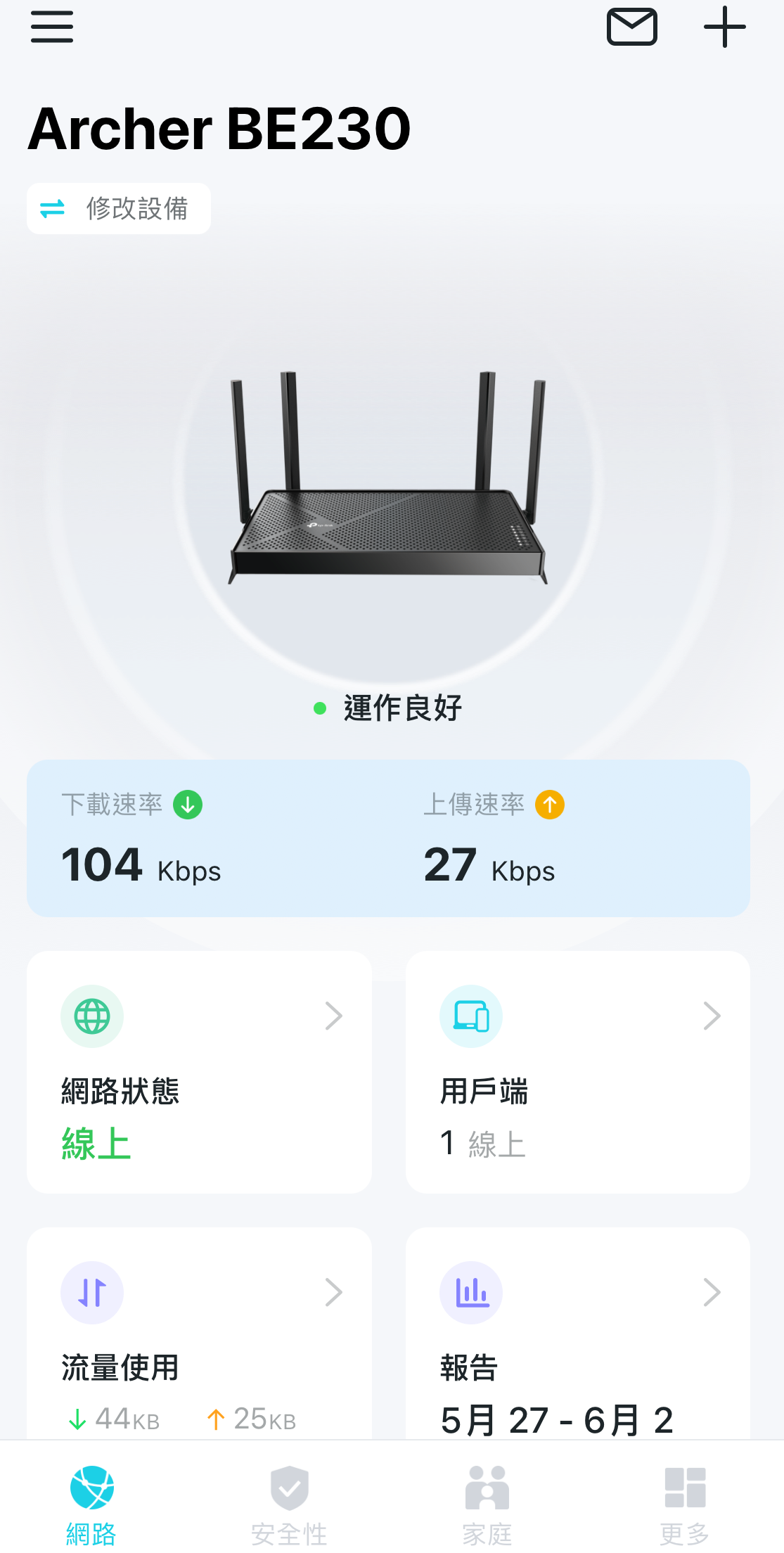This screenshot has width=784, height=1553.
Task: Tap the upload speed arrow badge
Action: [550, 804]
